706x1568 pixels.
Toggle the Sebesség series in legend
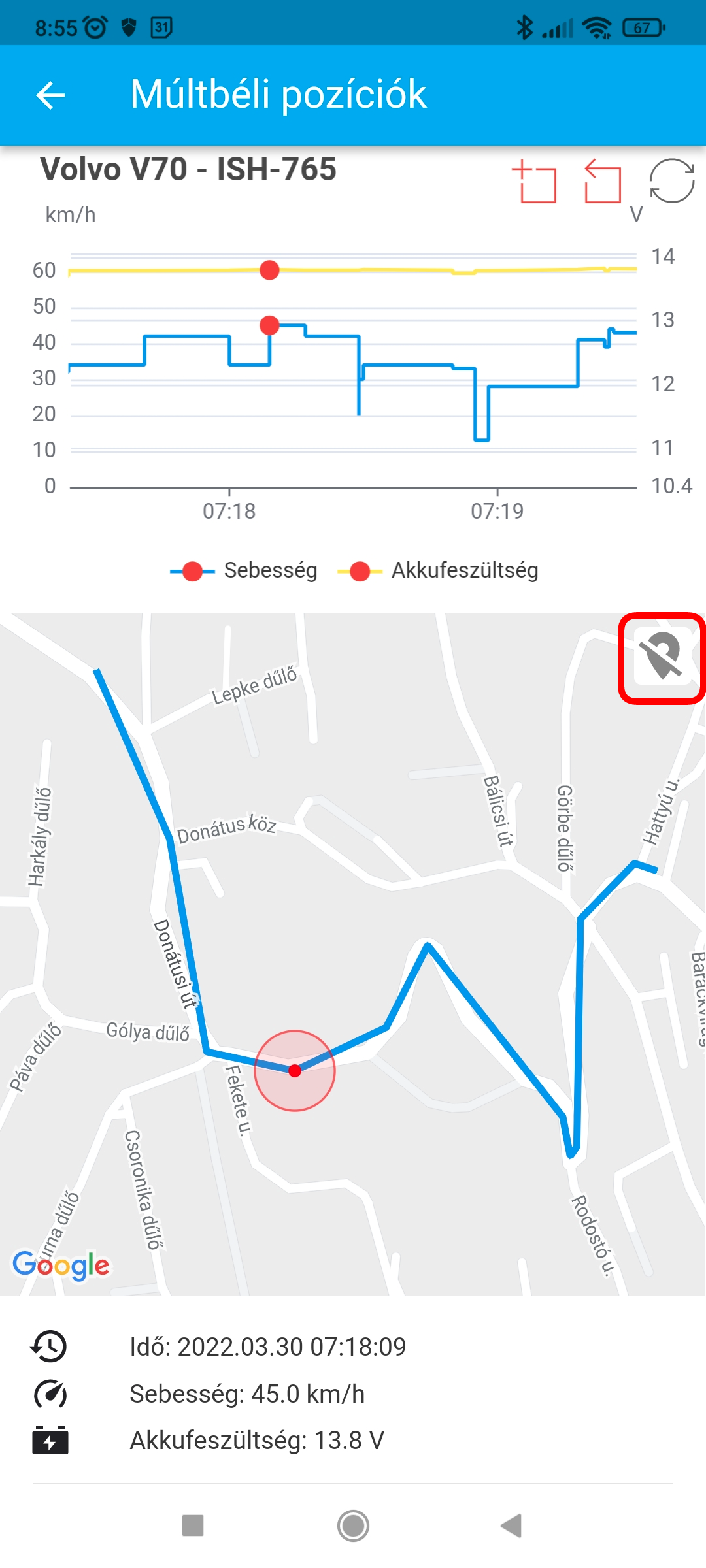click(x=244, y=571)
